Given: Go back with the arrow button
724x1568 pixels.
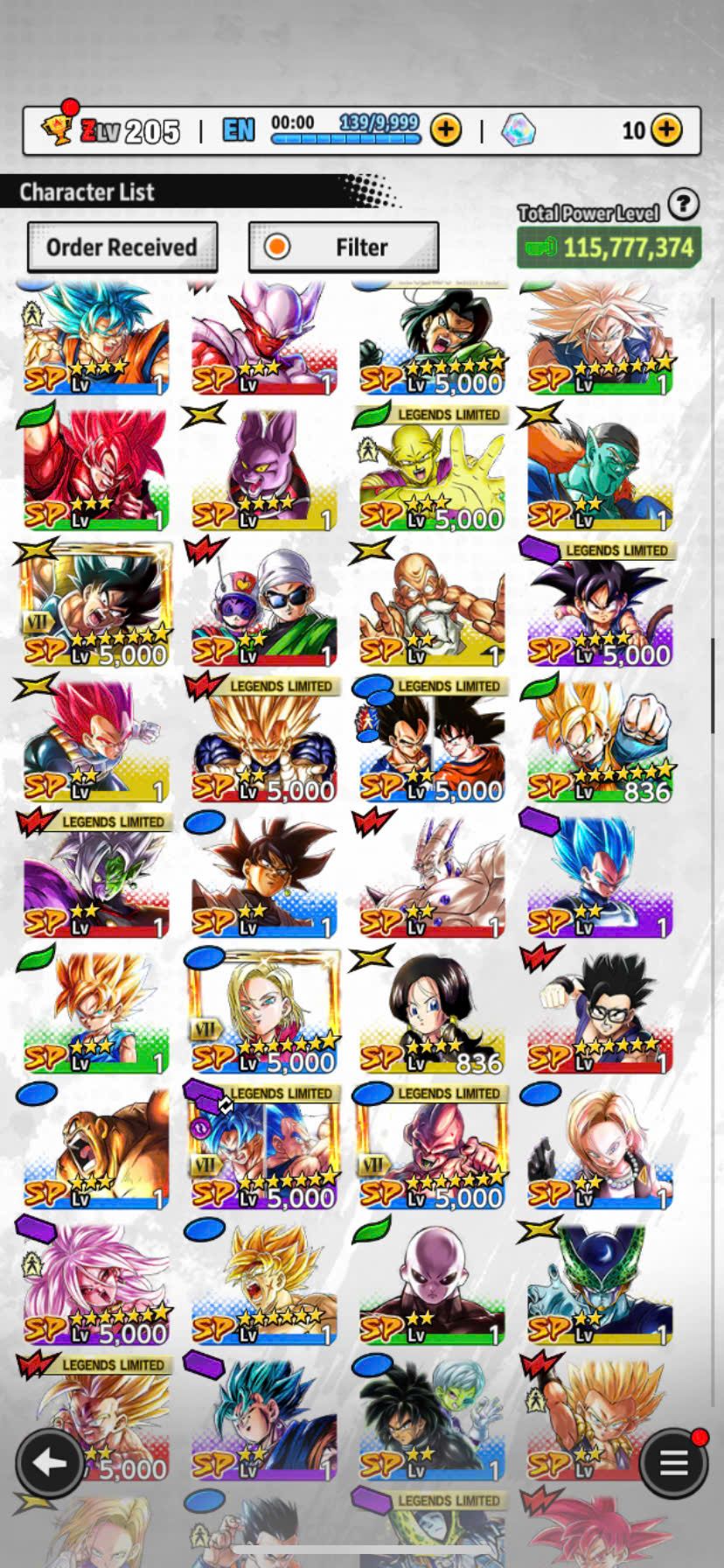Looking at the screenshot, I should [x=50, y=1461].
